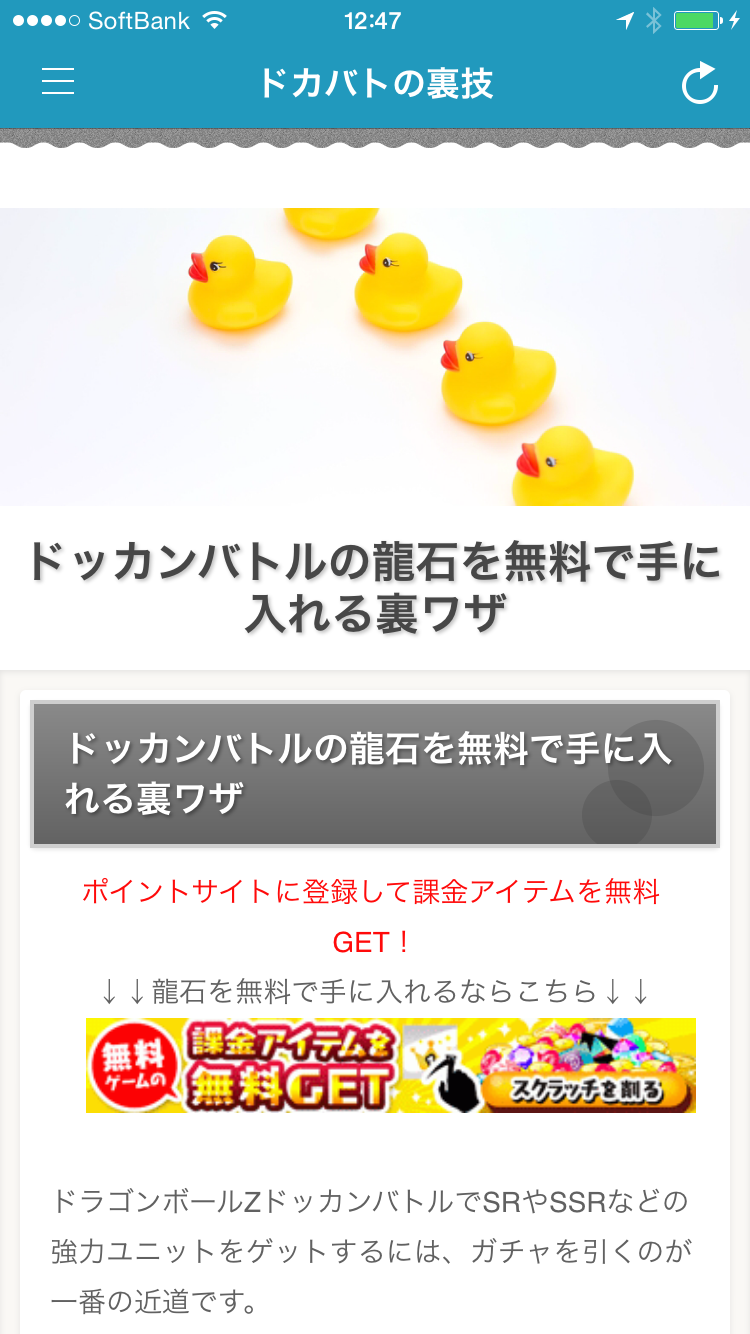Image resolution: width=750 pixels, height=1334 pixels.
Task: Open the hamburger drawer menu
Action: (58, 82)
